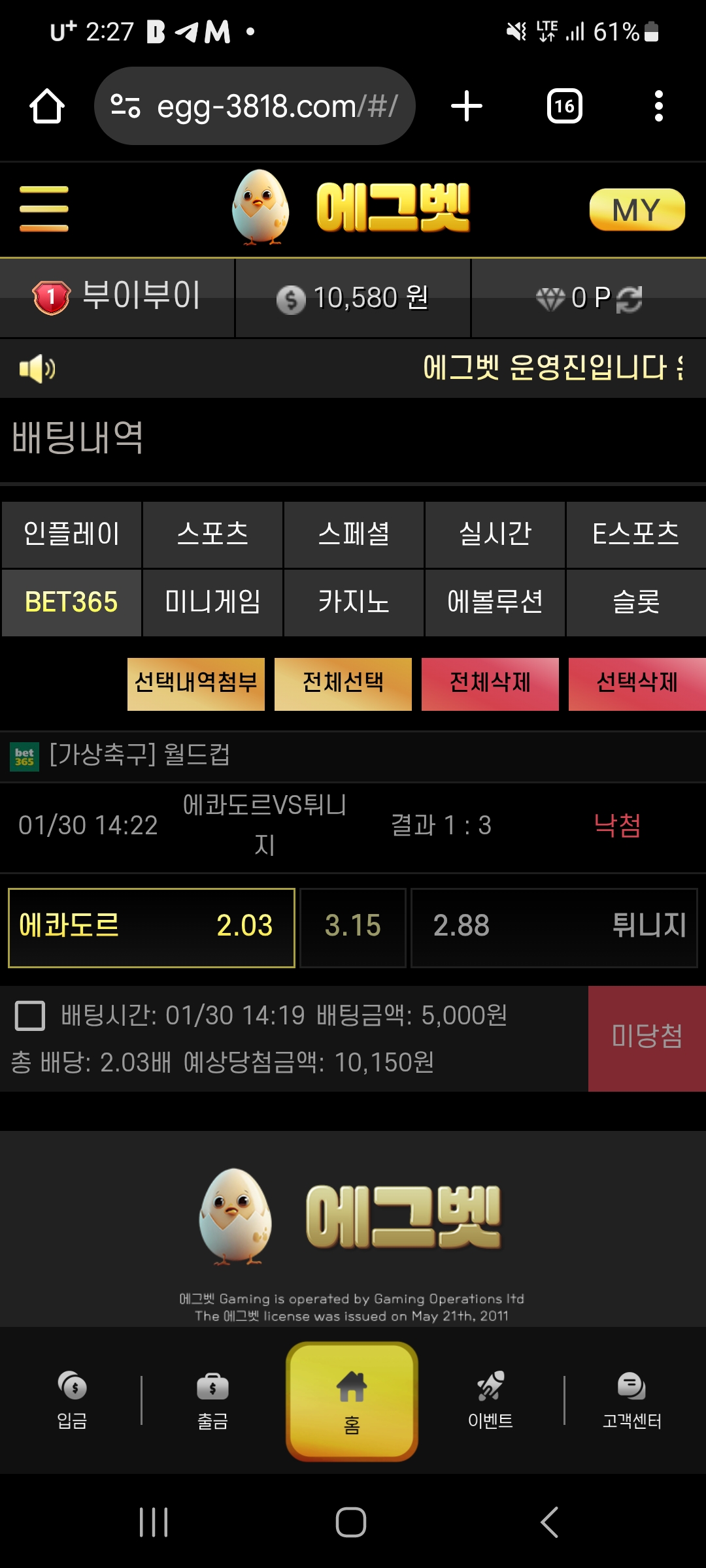
Task: Check the box for the 14:19 bet
Action: [30, 1016]
